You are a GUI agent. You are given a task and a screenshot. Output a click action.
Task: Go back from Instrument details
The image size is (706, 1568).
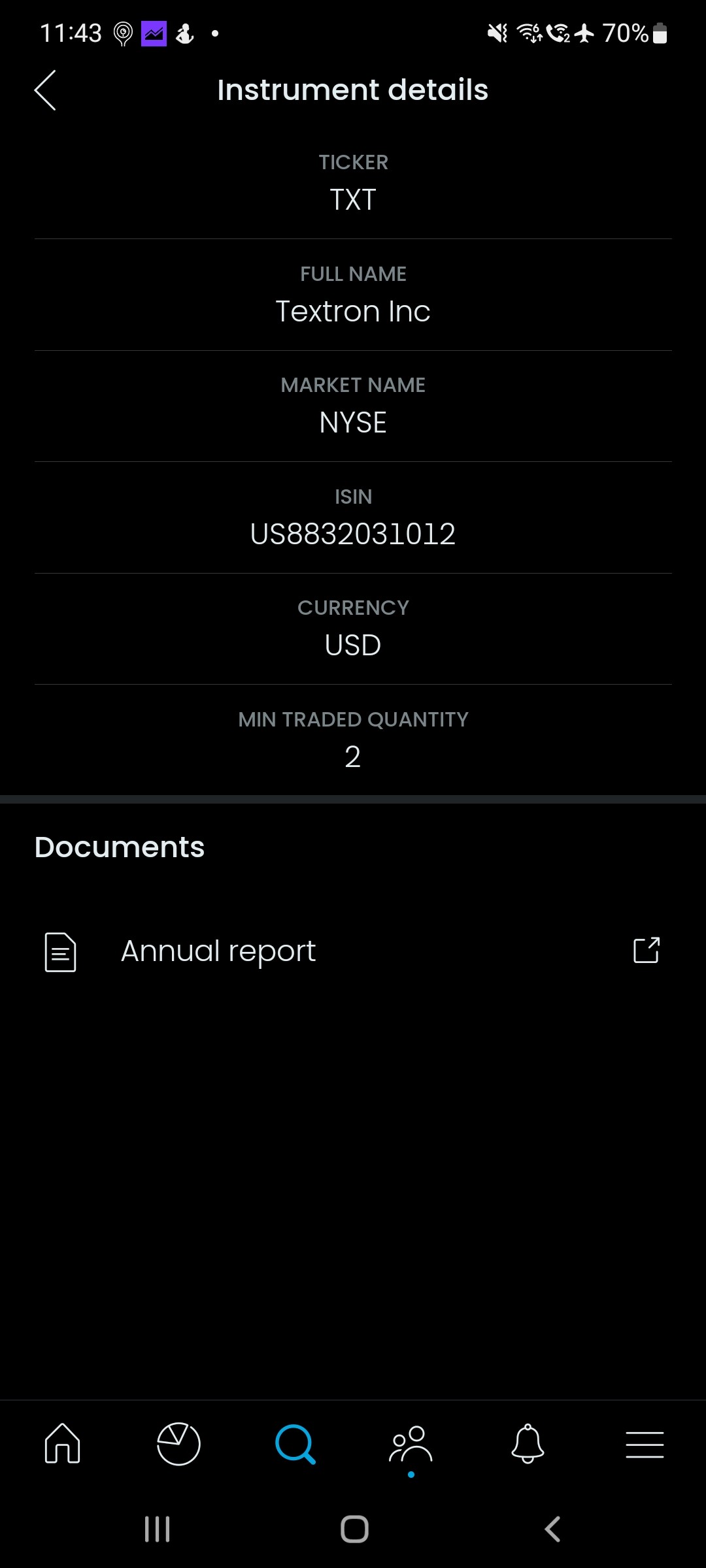click(x=46, y=90)
